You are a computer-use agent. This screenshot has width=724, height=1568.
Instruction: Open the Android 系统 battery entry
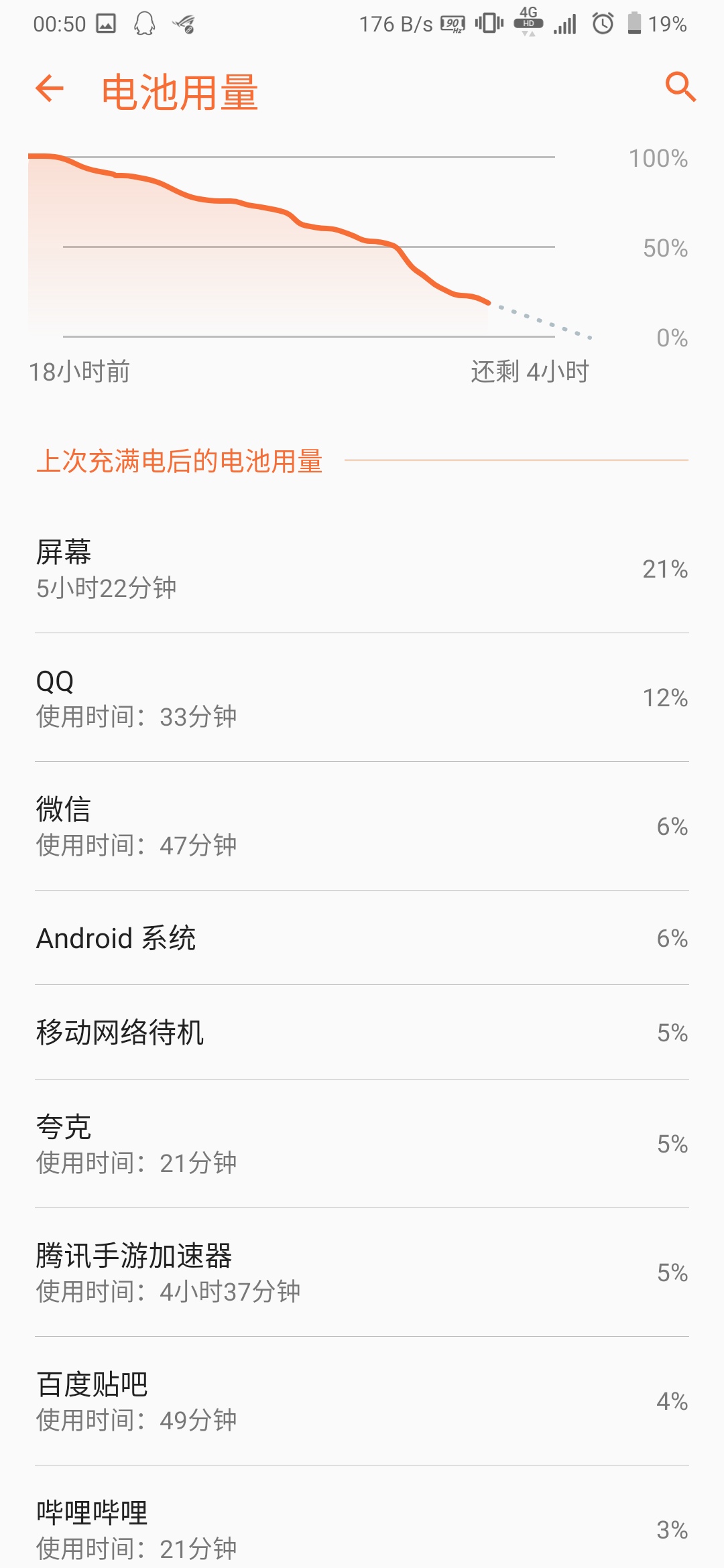[x=362, y=938]
